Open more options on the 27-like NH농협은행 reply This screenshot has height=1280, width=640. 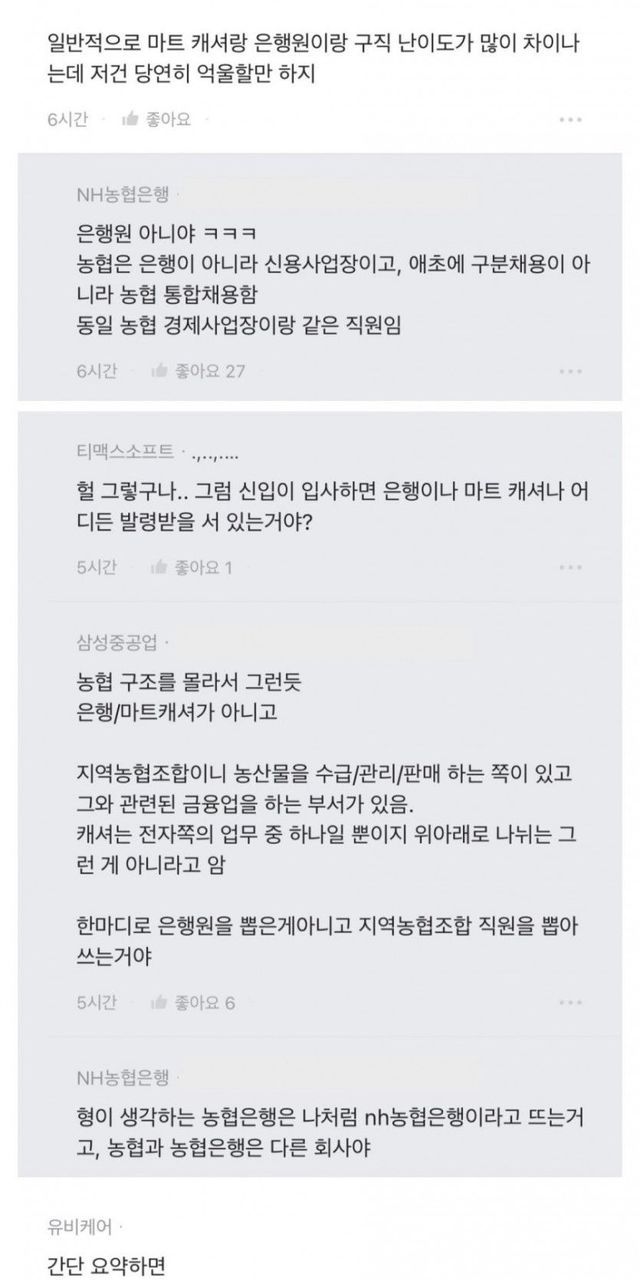pos(570,371)
